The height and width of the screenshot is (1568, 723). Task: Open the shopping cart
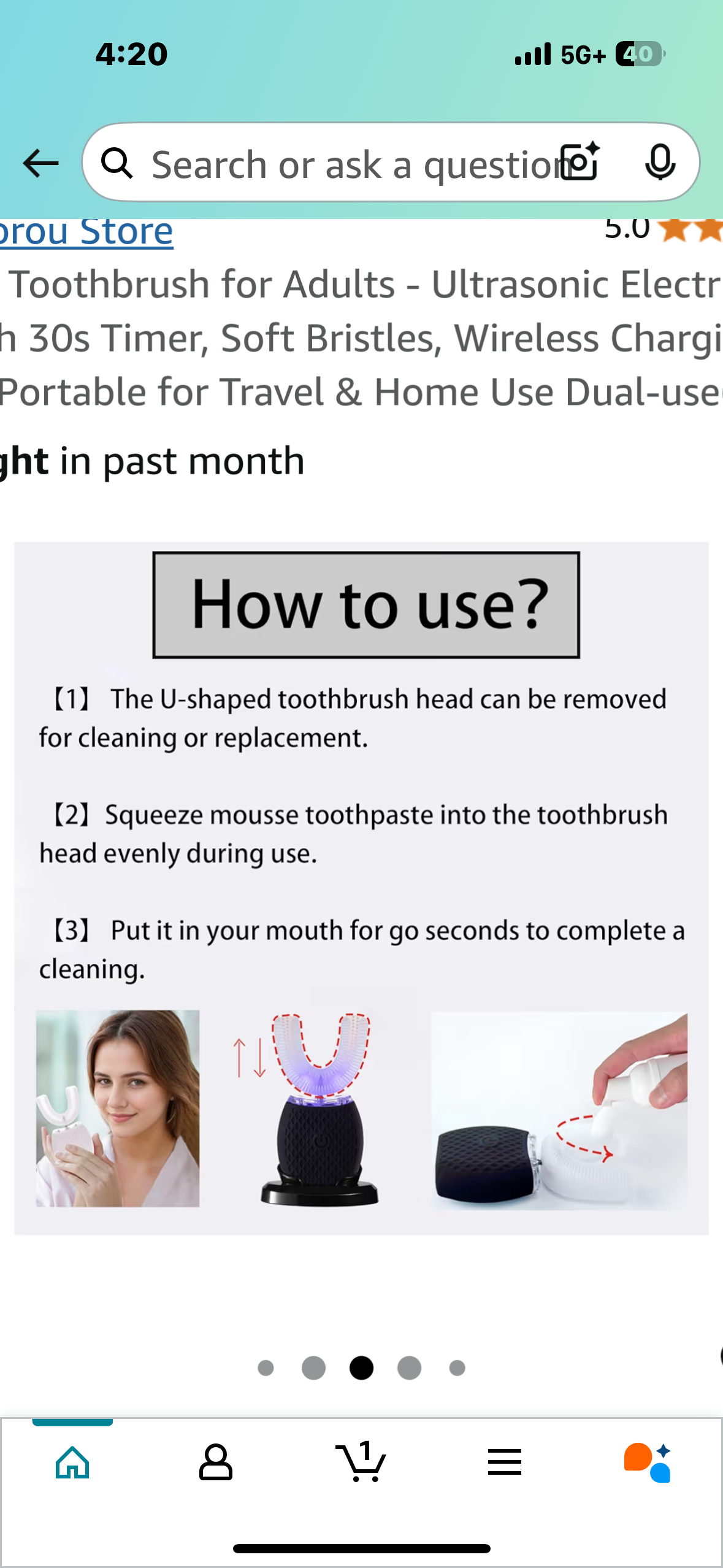pos(361,1462)
